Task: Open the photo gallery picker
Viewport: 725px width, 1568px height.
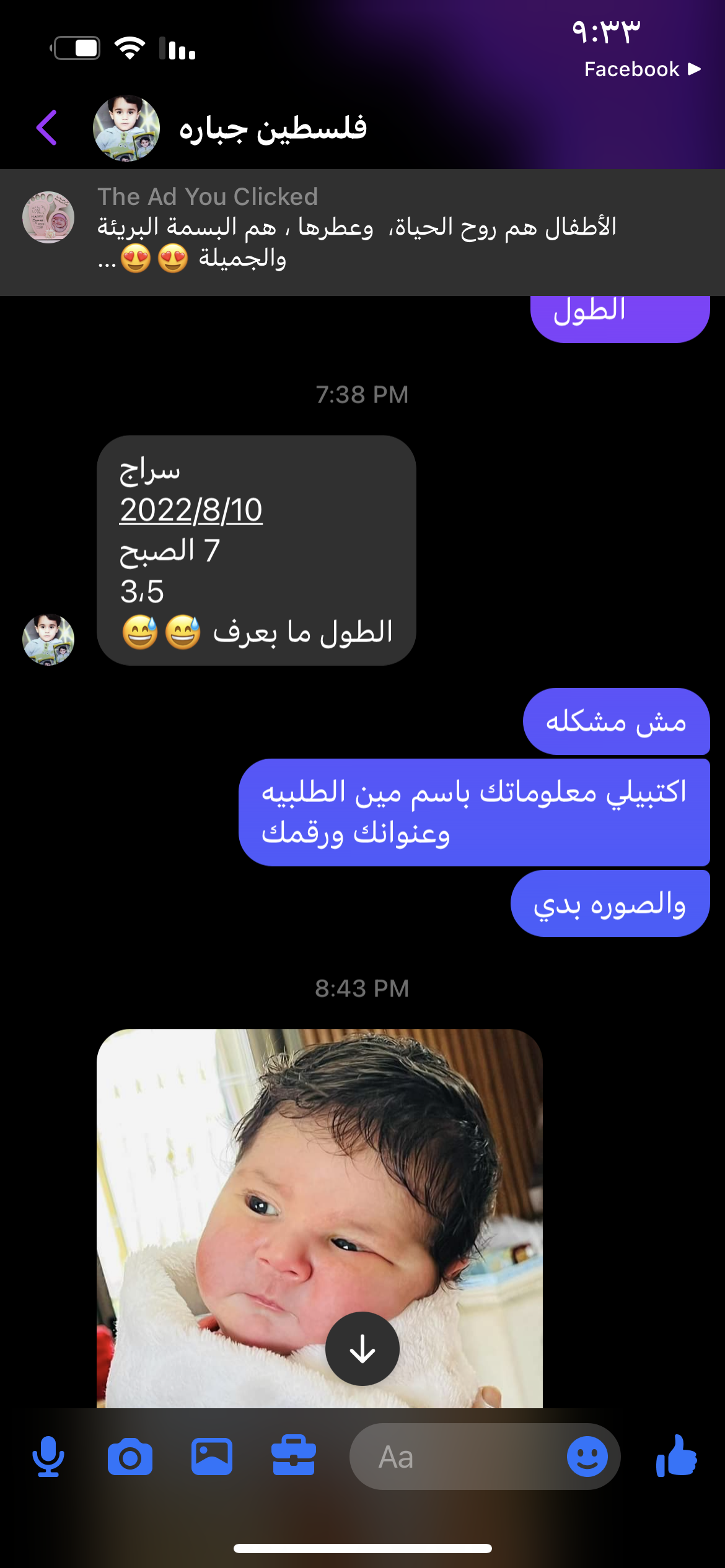Action: tap(212, 1457)
